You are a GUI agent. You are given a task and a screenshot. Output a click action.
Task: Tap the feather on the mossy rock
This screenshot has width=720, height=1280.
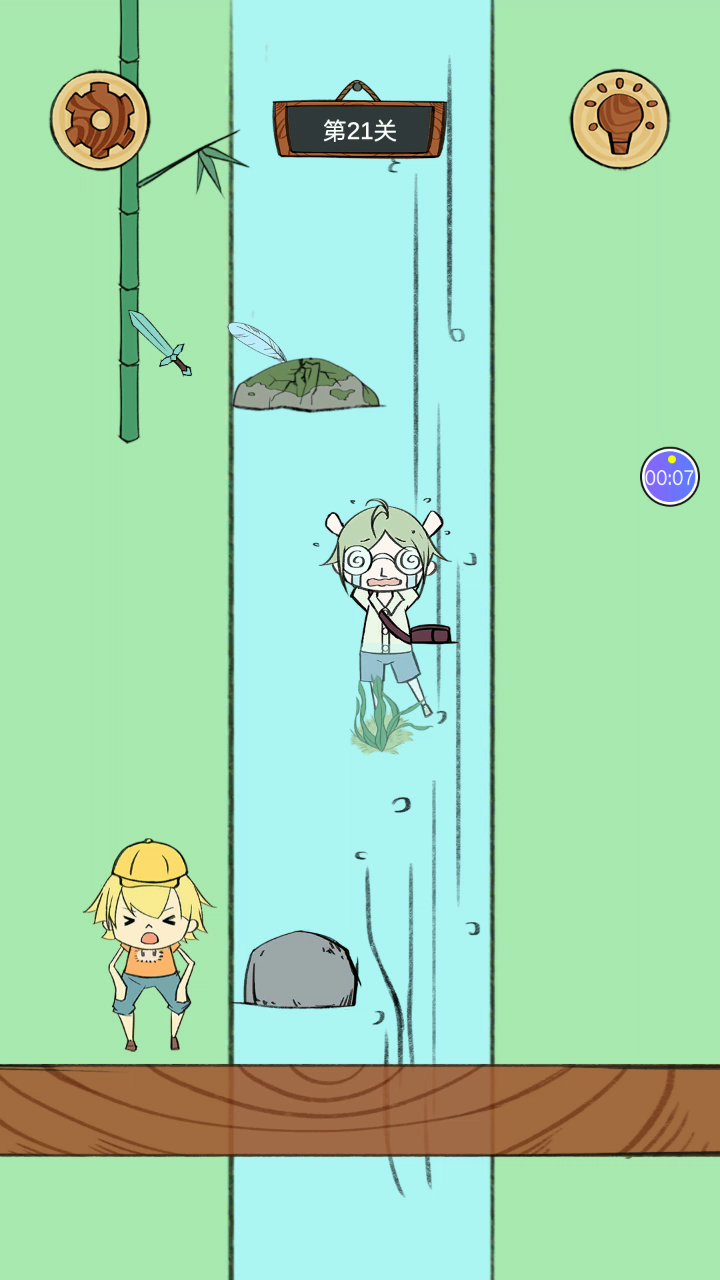(258, 342)
